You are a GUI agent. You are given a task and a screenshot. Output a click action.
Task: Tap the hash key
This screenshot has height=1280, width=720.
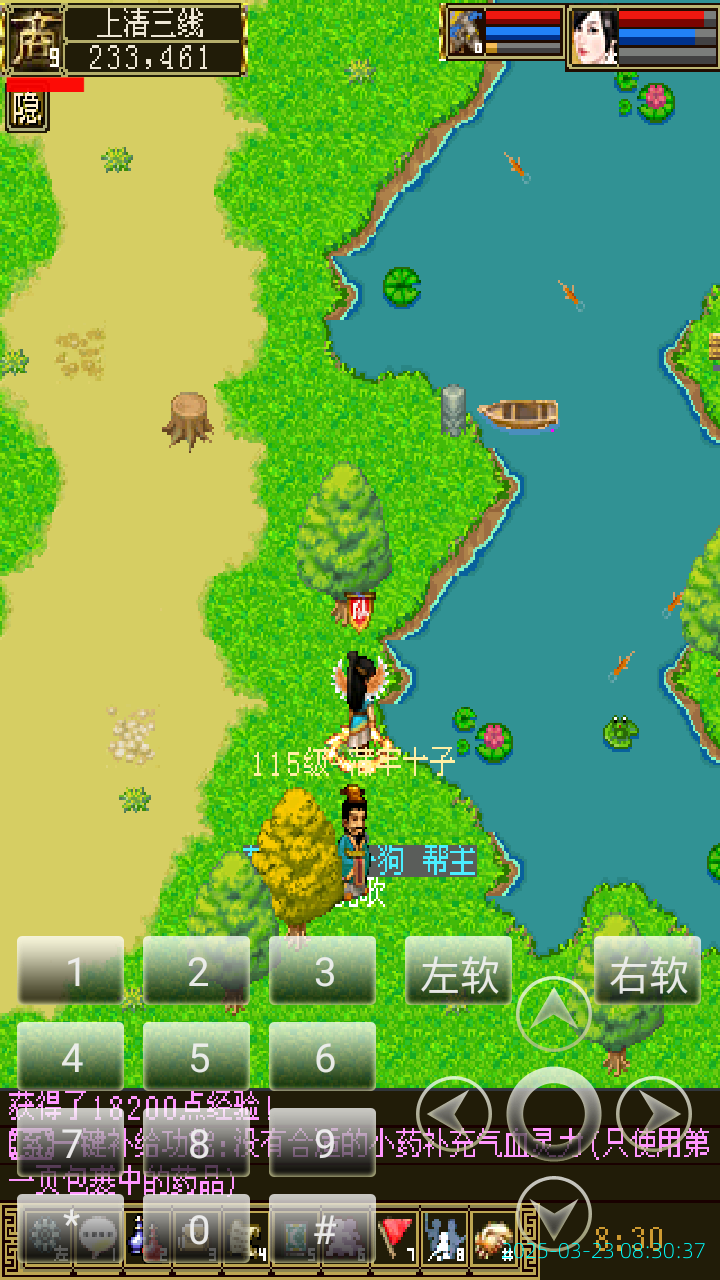(323, 1228)
